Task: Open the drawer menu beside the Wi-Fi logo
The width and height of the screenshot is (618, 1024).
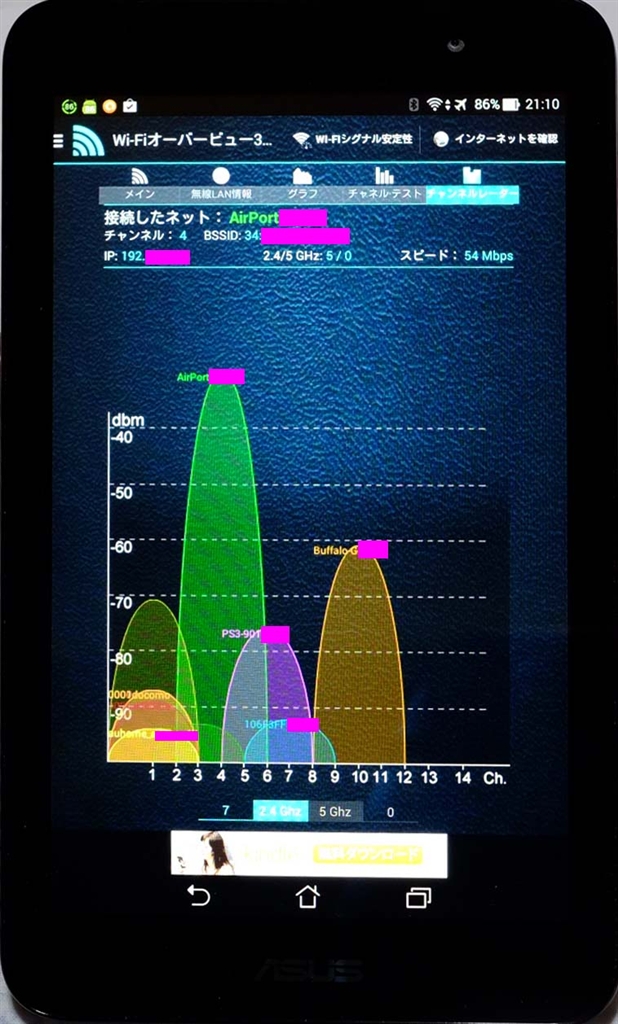Action: [x=58, y=141]
